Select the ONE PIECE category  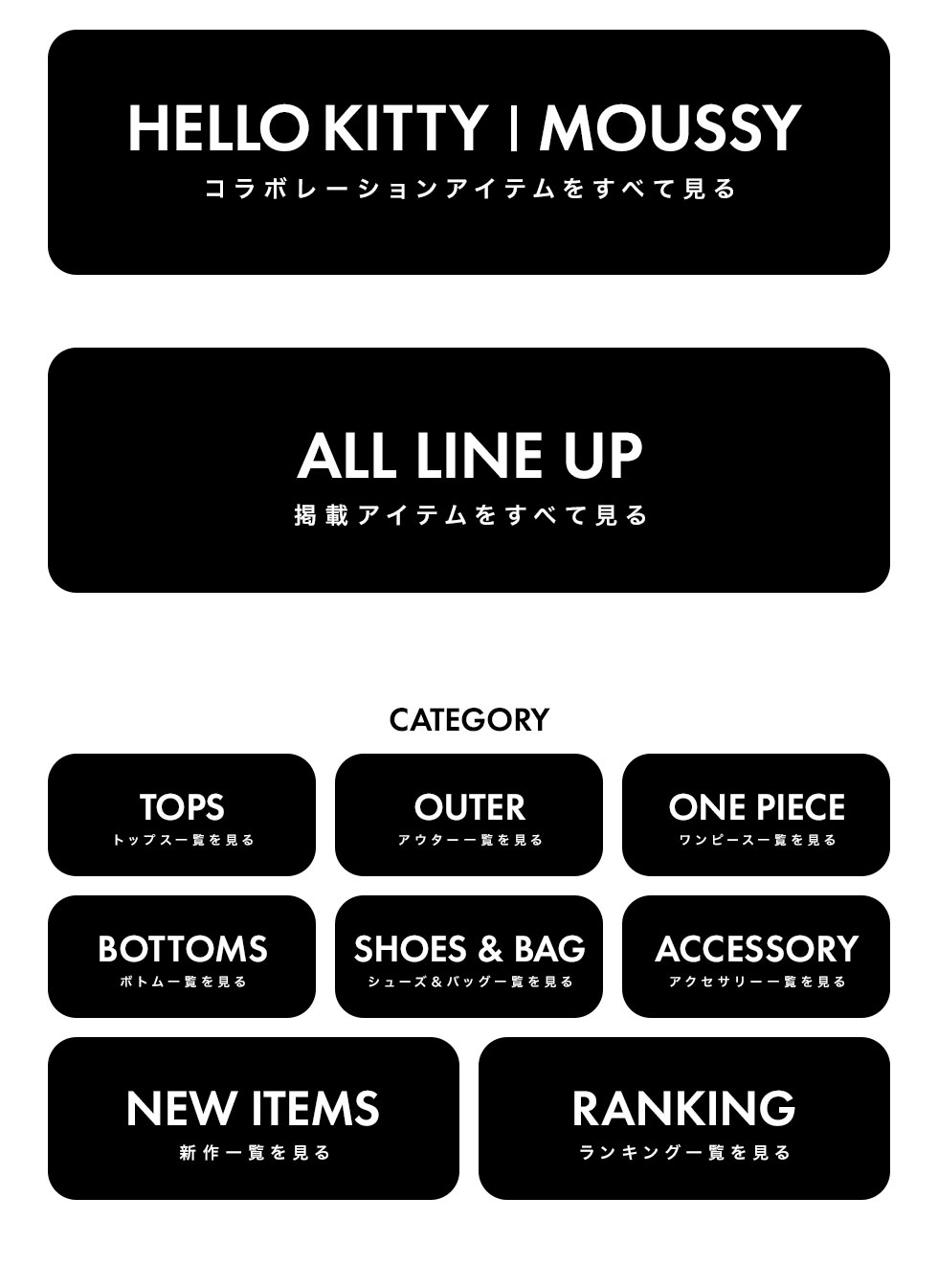pos(756,815)
